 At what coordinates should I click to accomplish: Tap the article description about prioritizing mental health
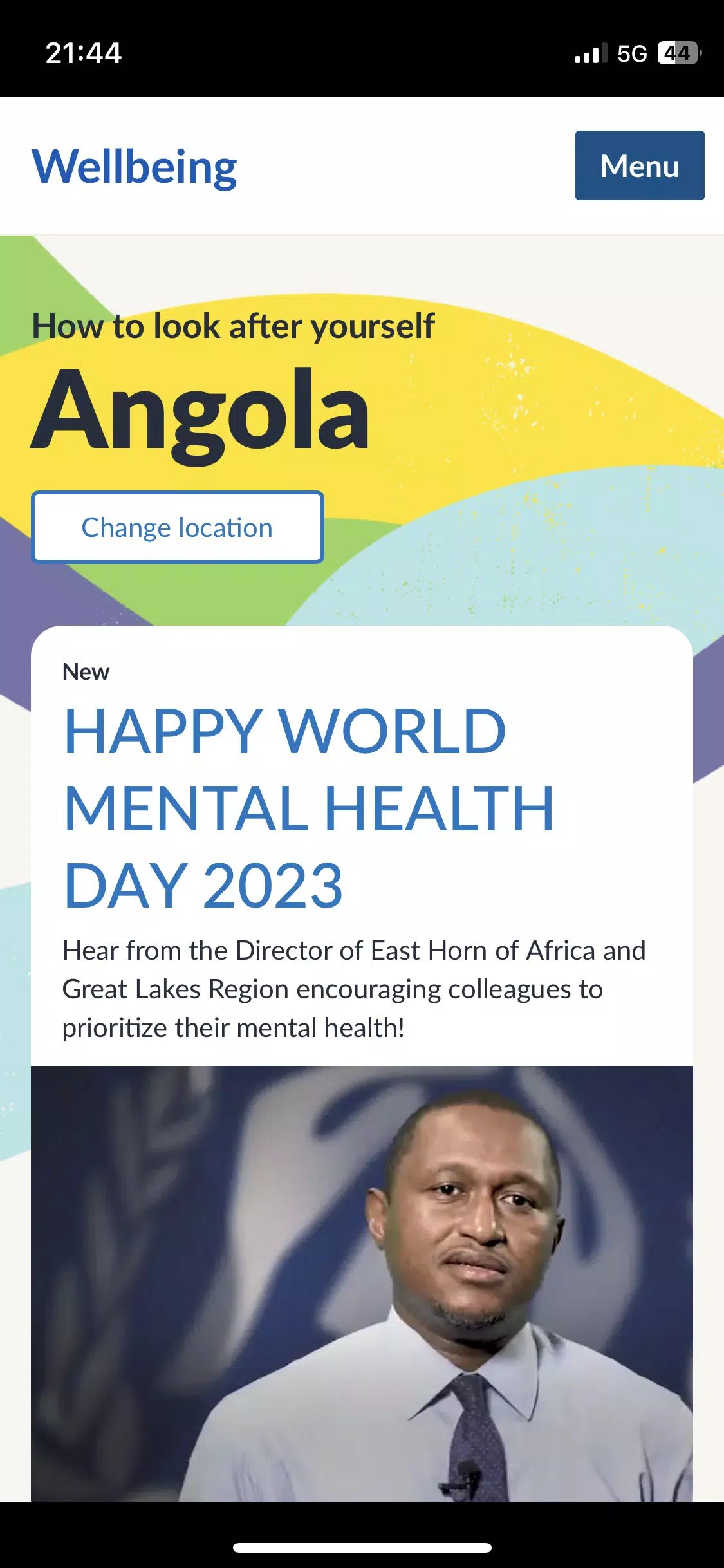pos(354,989)
